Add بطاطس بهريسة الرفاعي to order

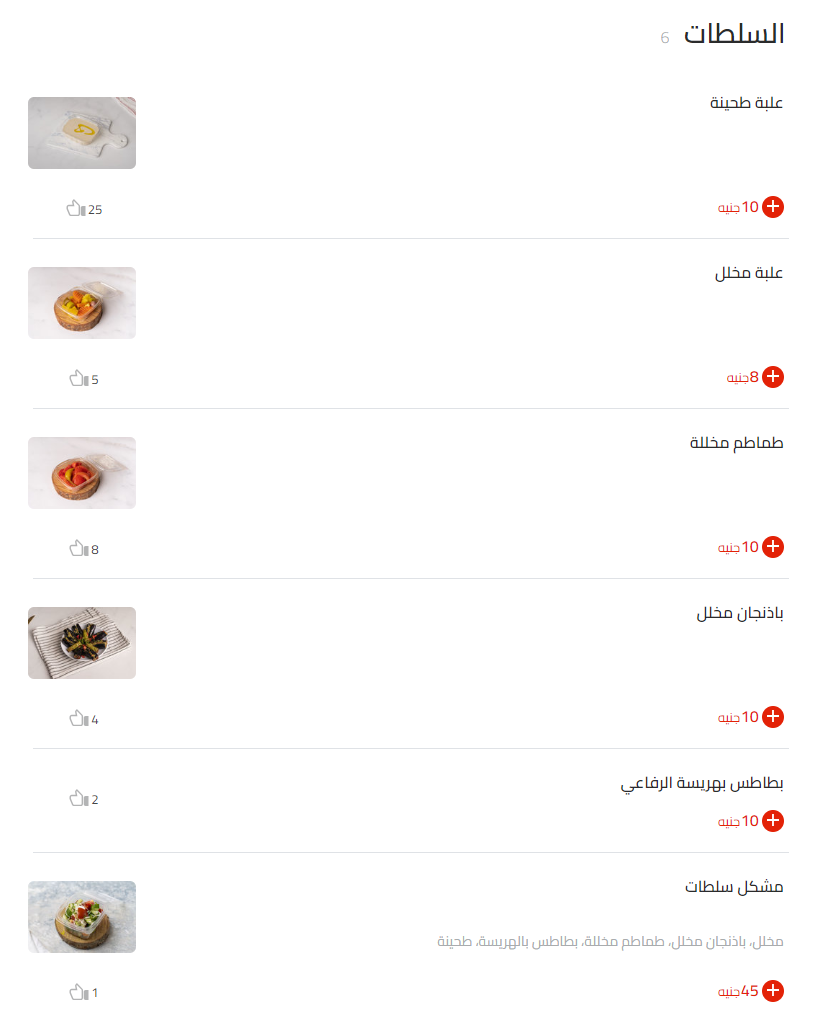pos(772,821)
